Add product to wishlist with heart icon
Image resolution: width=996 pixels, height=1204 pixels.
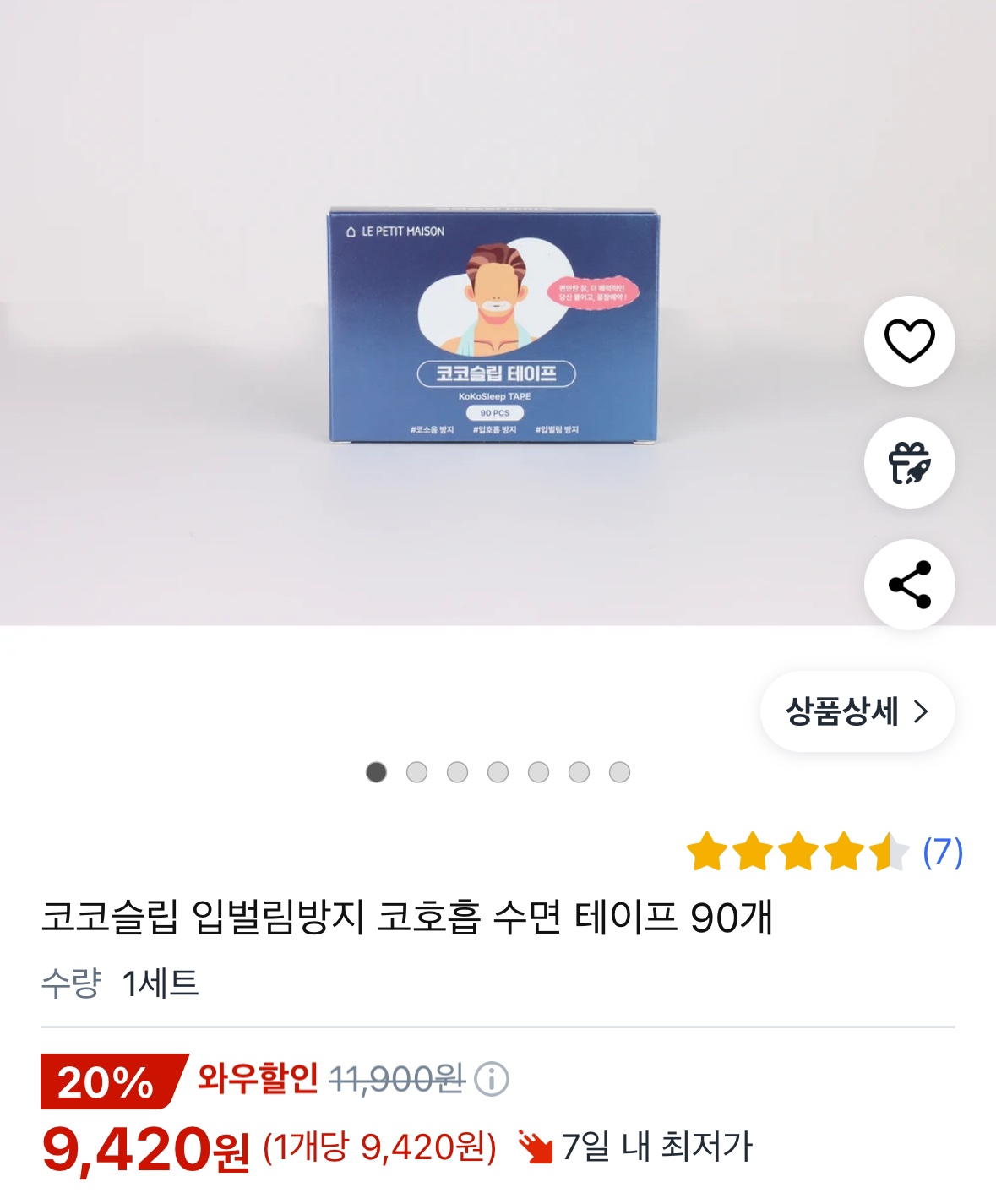coord(909,341)
